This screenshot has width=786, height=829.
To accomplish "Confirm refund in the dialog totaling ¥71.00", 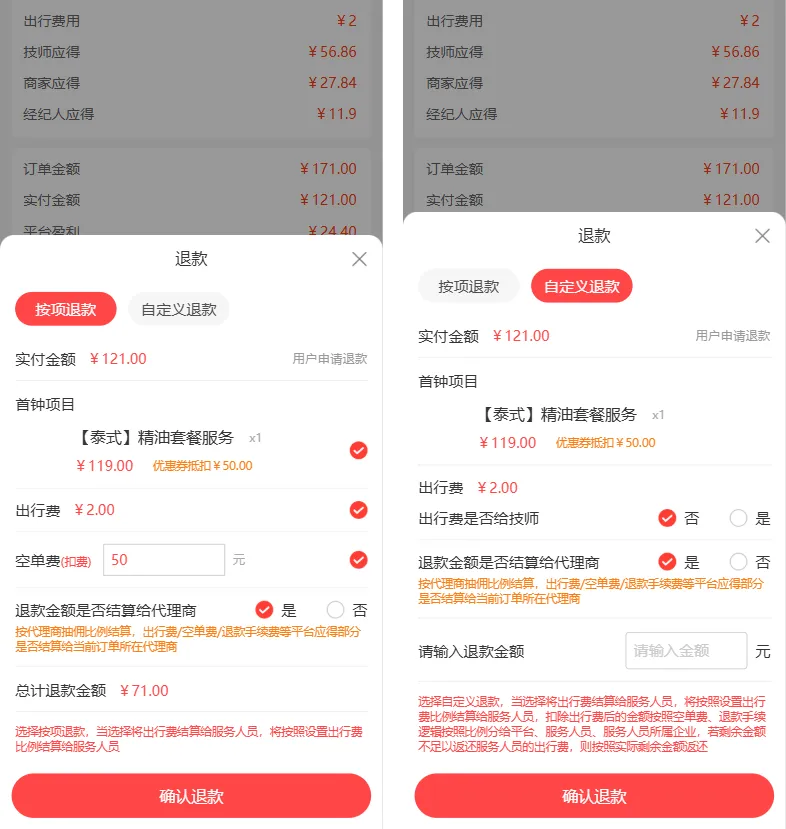I will (191, 796).
